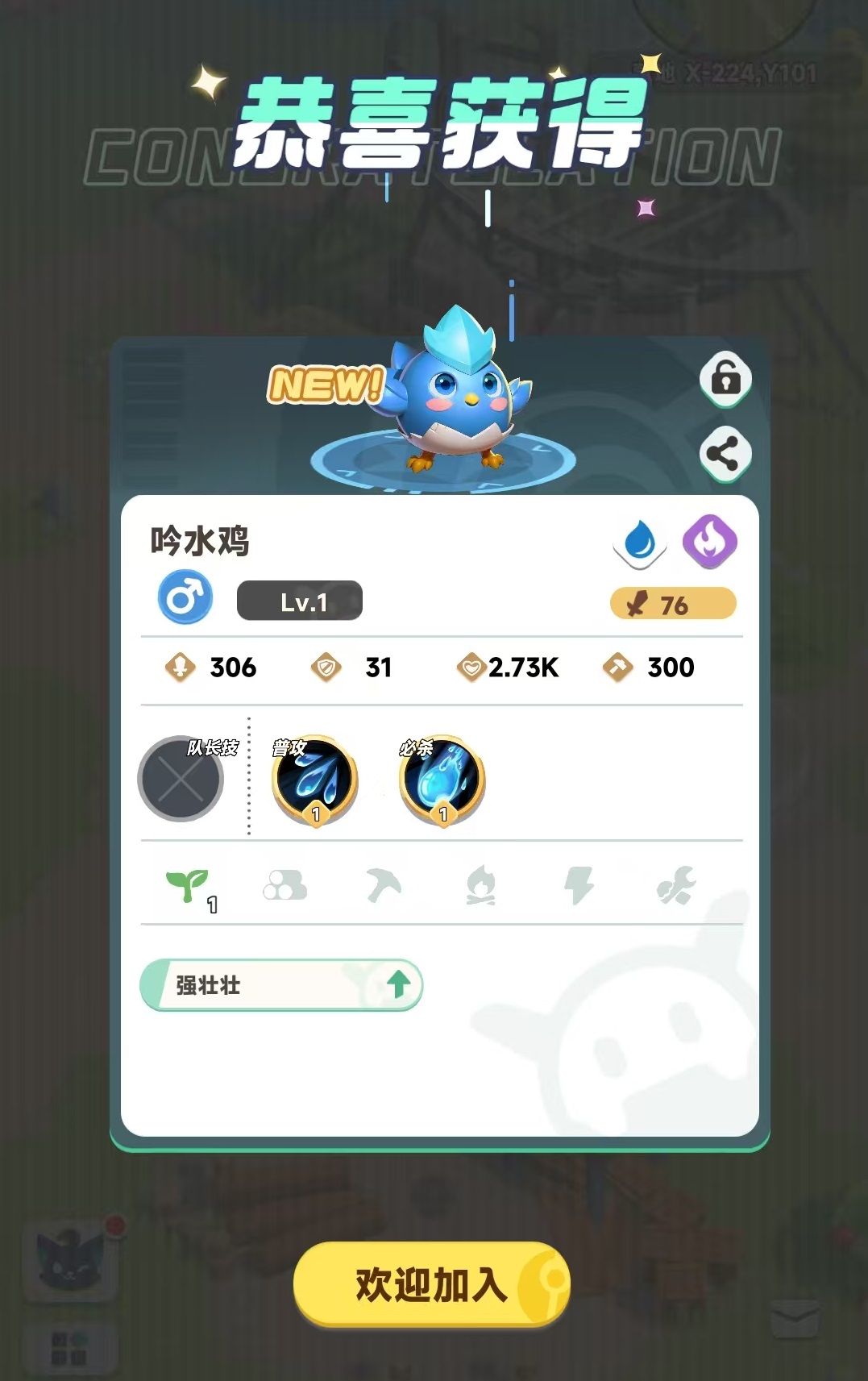Tap the 强壮壮 trait tag

(x=281, y=985)
